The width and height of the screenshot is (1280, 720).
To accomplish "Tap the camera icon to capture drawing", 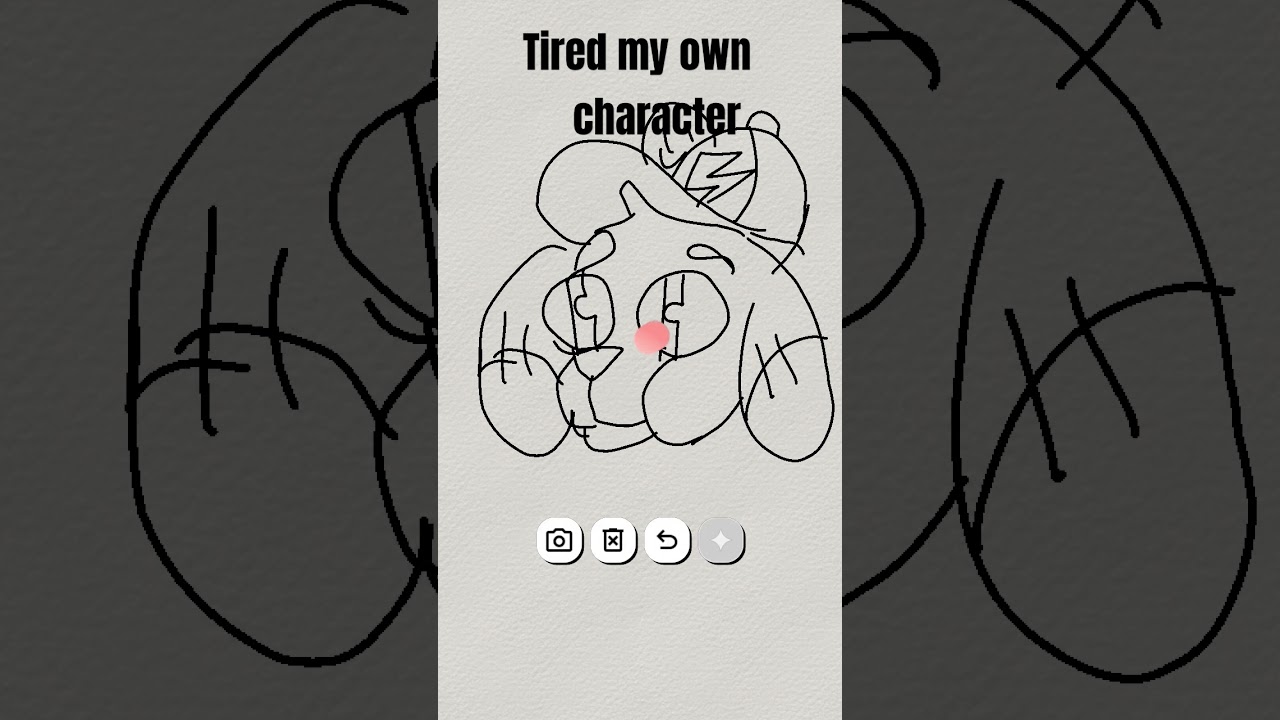I will pyautogui.click(x=559, y=541).
